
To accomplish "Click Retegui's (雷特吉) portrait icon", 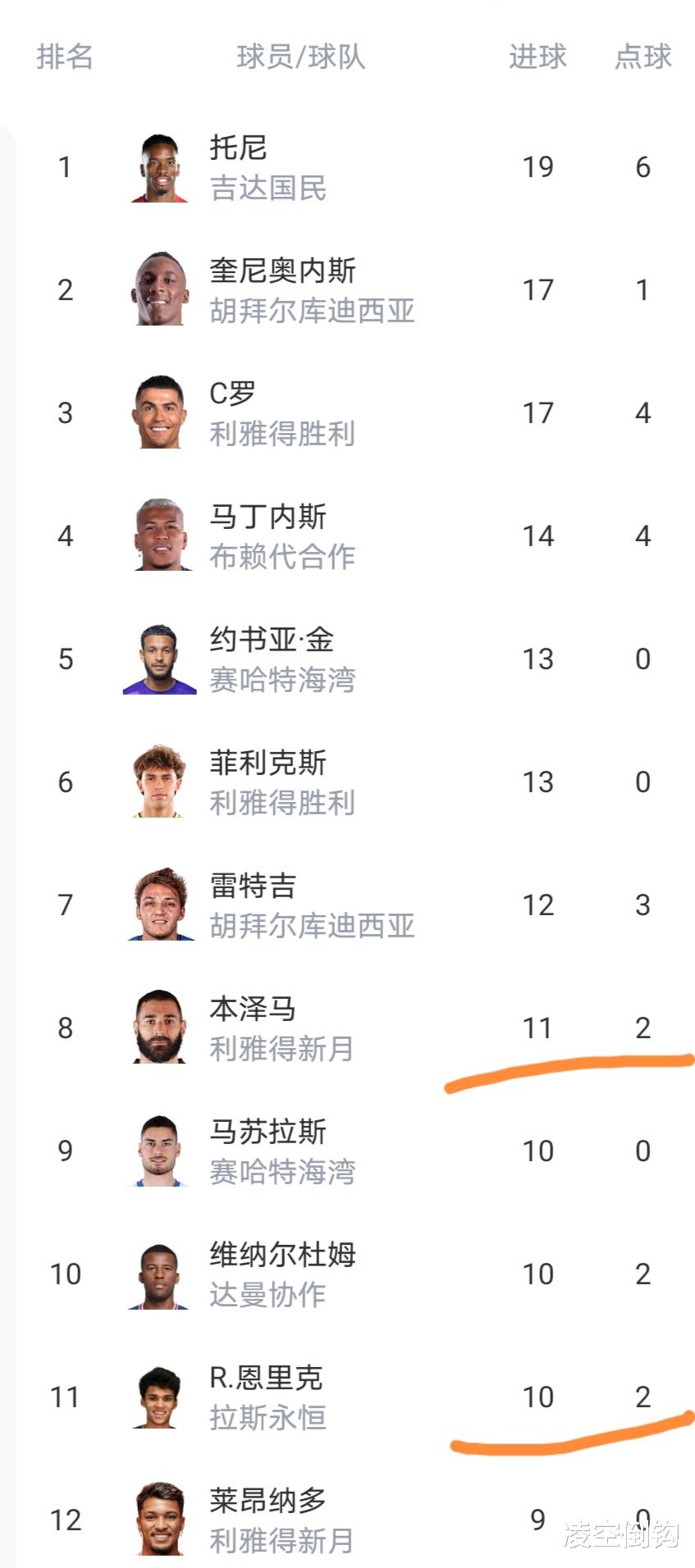I will (x=158, y=905).
